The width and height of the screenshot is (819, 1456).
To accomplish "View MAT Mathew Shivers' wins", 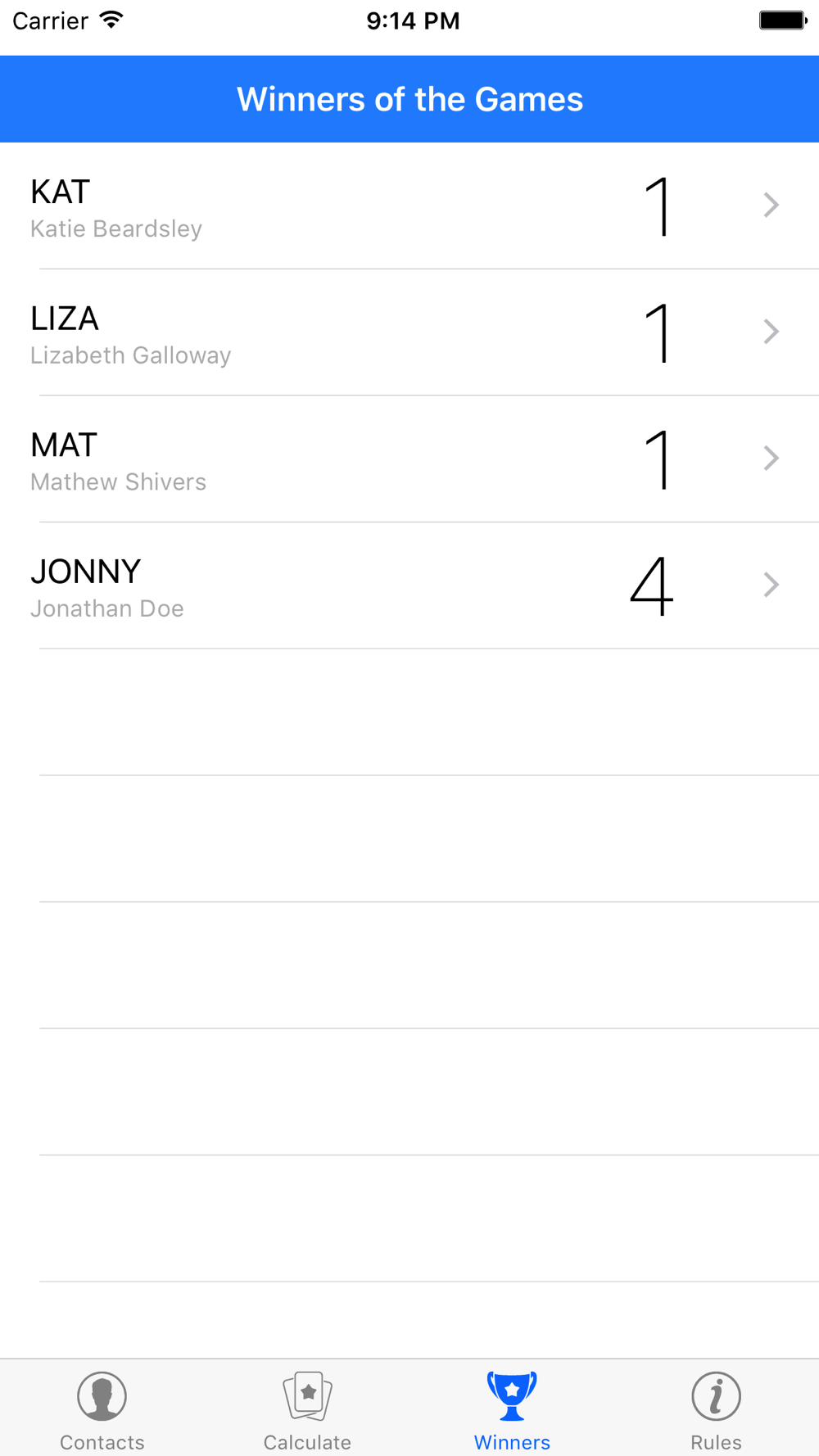I will (409, 459).
